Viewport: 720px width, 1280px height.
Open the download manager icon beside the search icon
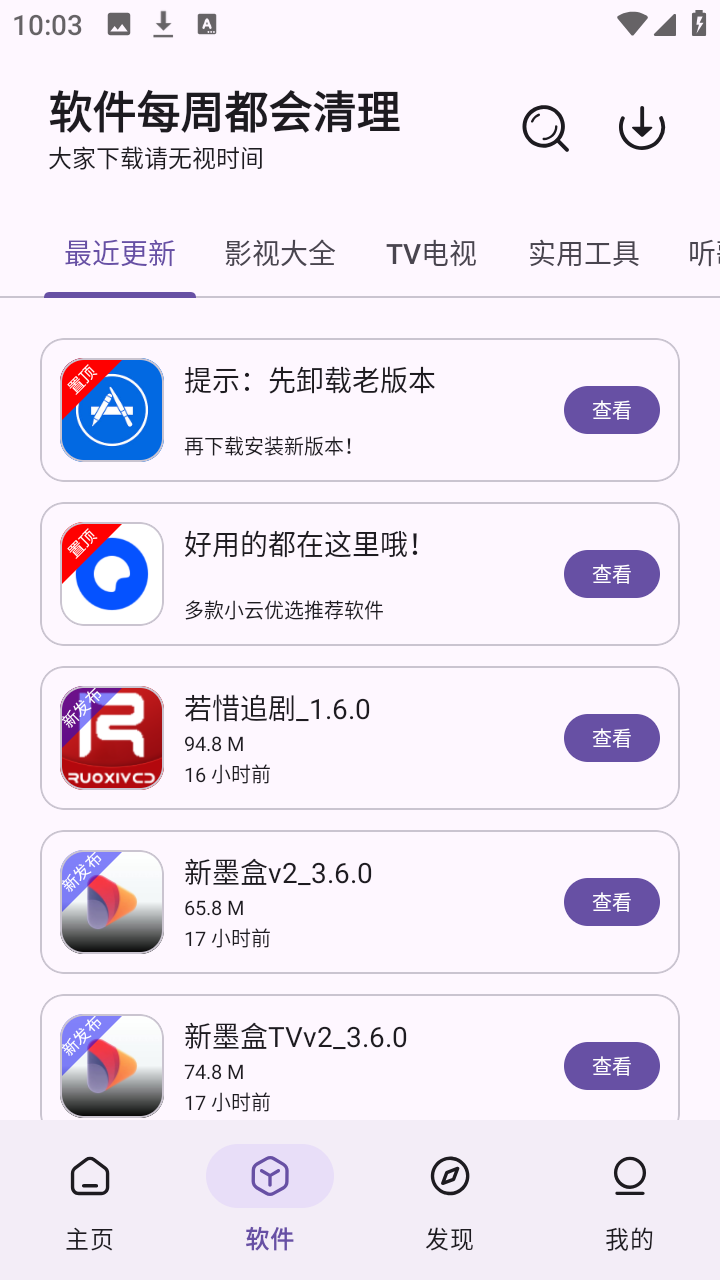642,128
